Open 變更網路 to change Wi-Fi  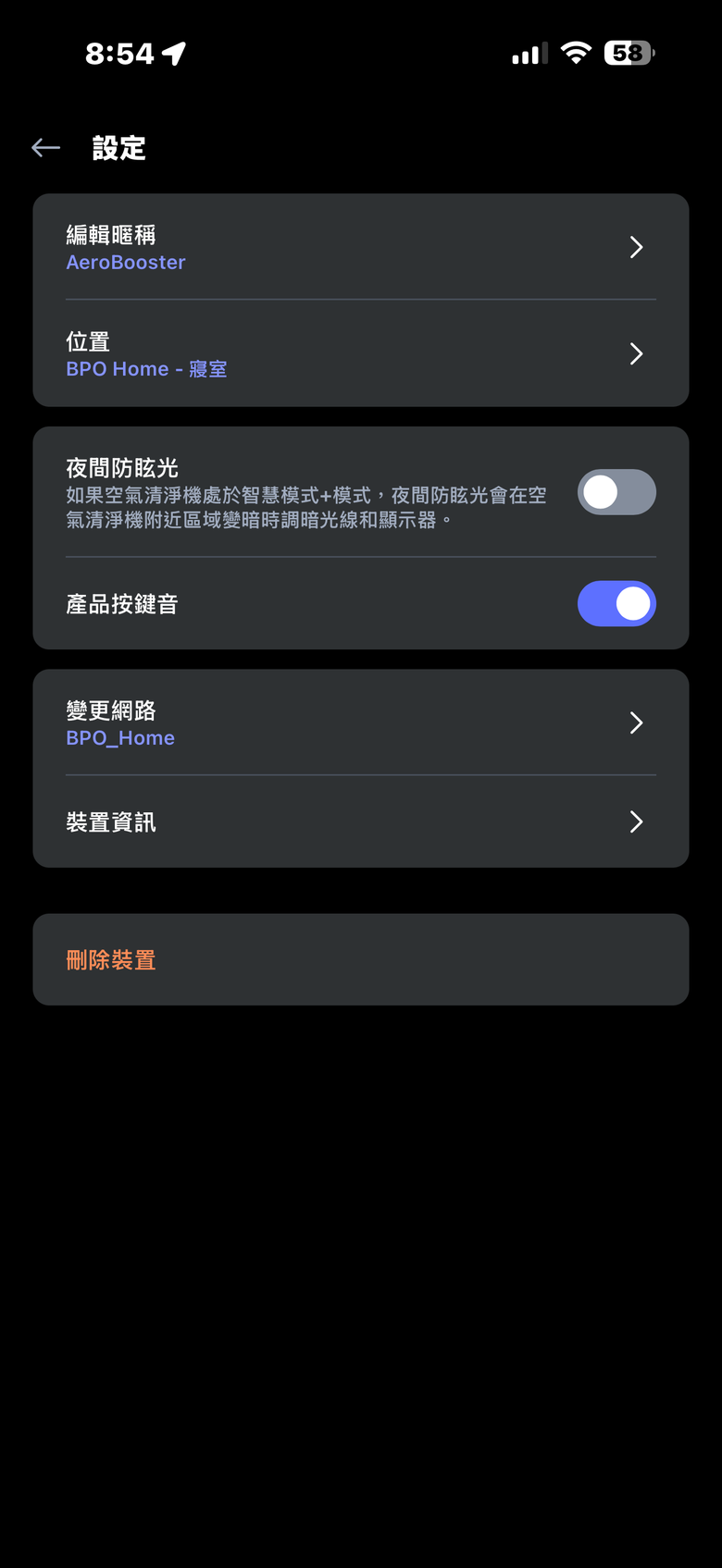360,723
